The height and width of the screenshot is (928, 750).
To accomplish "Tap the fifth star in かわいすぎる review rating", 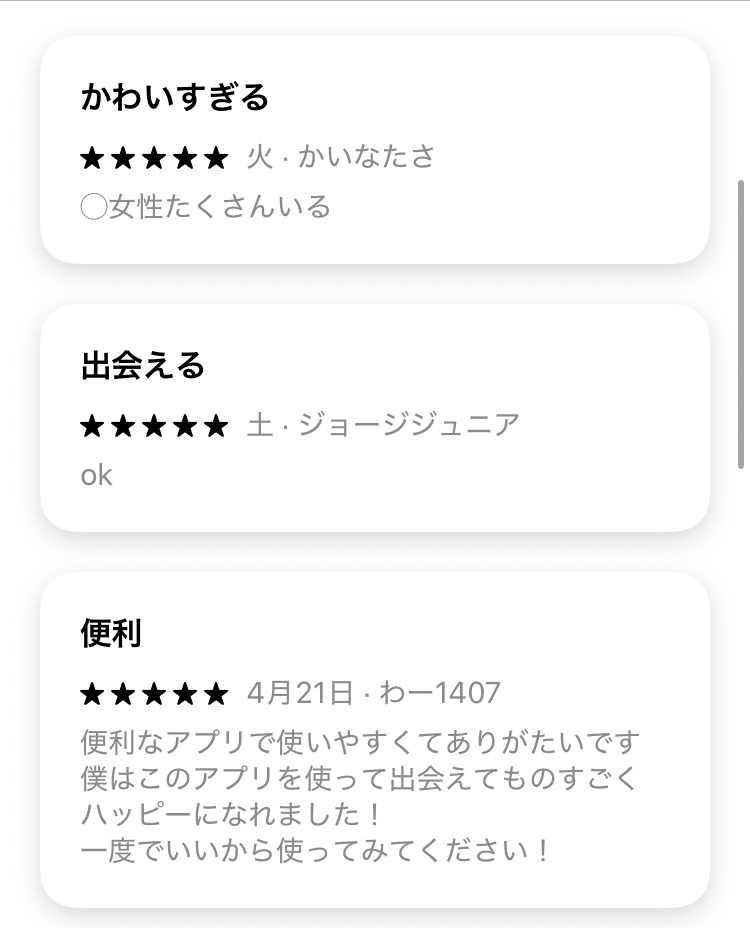I will (217, 156).
